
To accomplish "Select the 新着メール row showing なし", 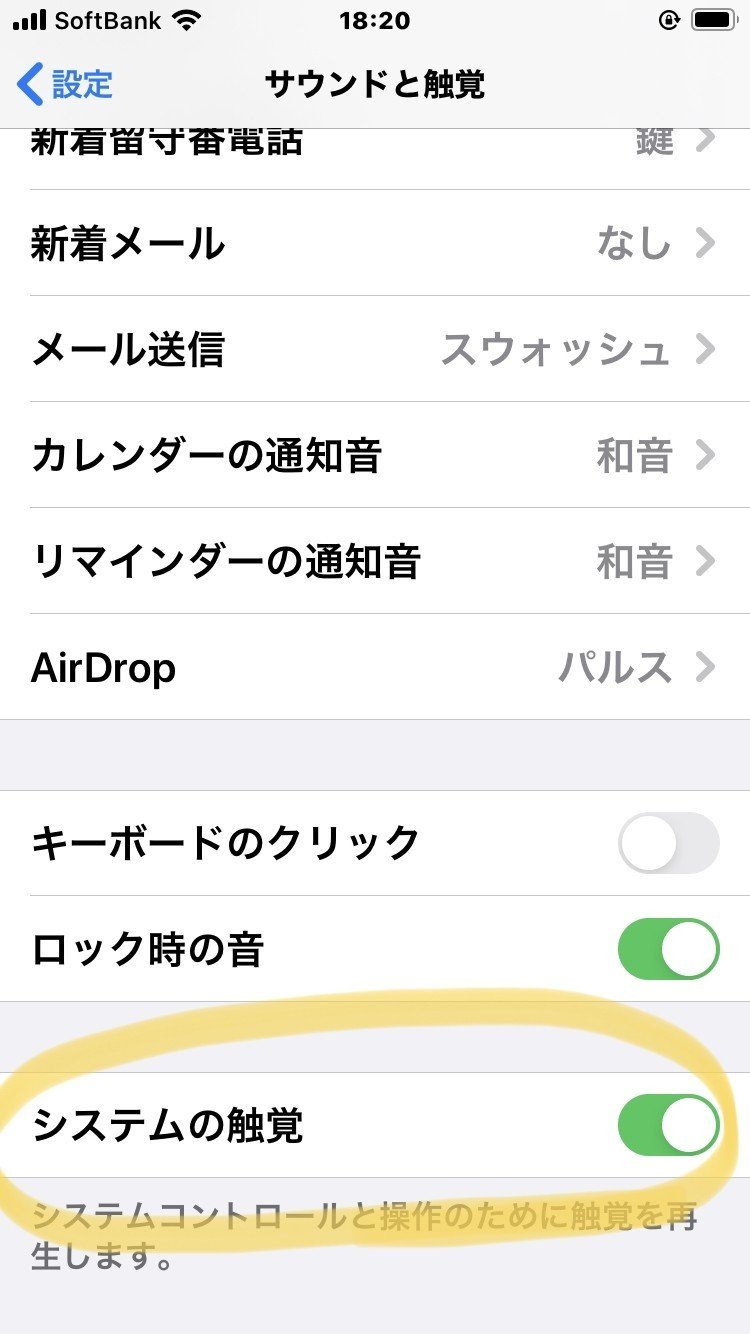I will tap(375, 243).
